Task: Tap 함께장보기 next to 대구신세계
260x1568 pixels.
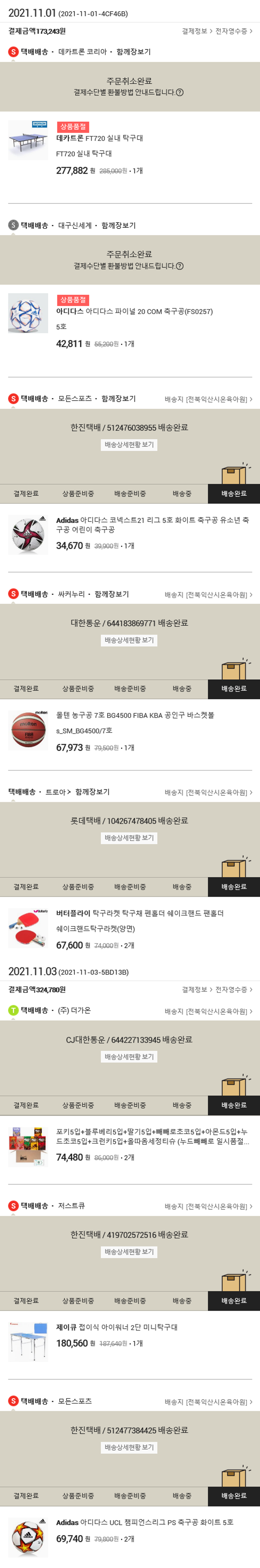Action: pyautogui.click(x=119, y=225)
